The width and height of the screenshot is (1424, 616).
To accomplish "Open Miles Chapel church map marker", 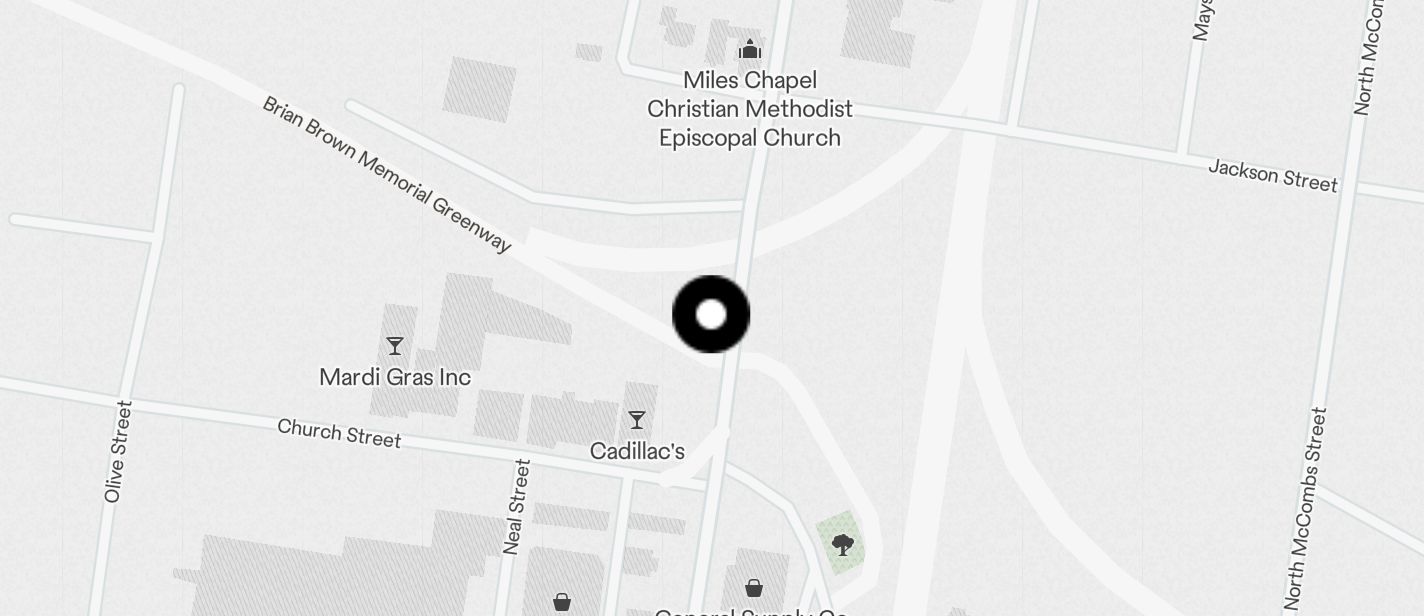I will point(750,49).
